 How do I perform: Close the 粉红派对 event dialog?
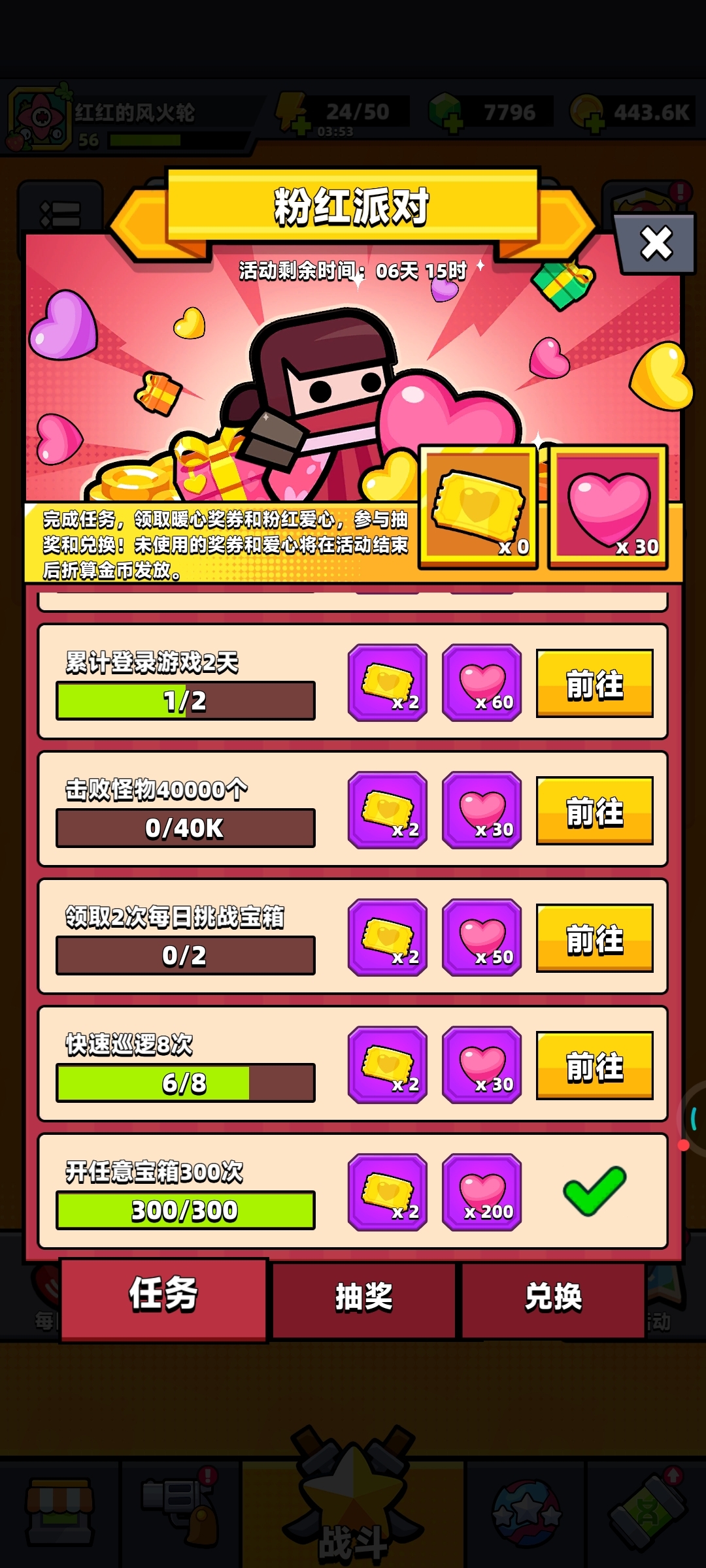[x=656, y=243]
